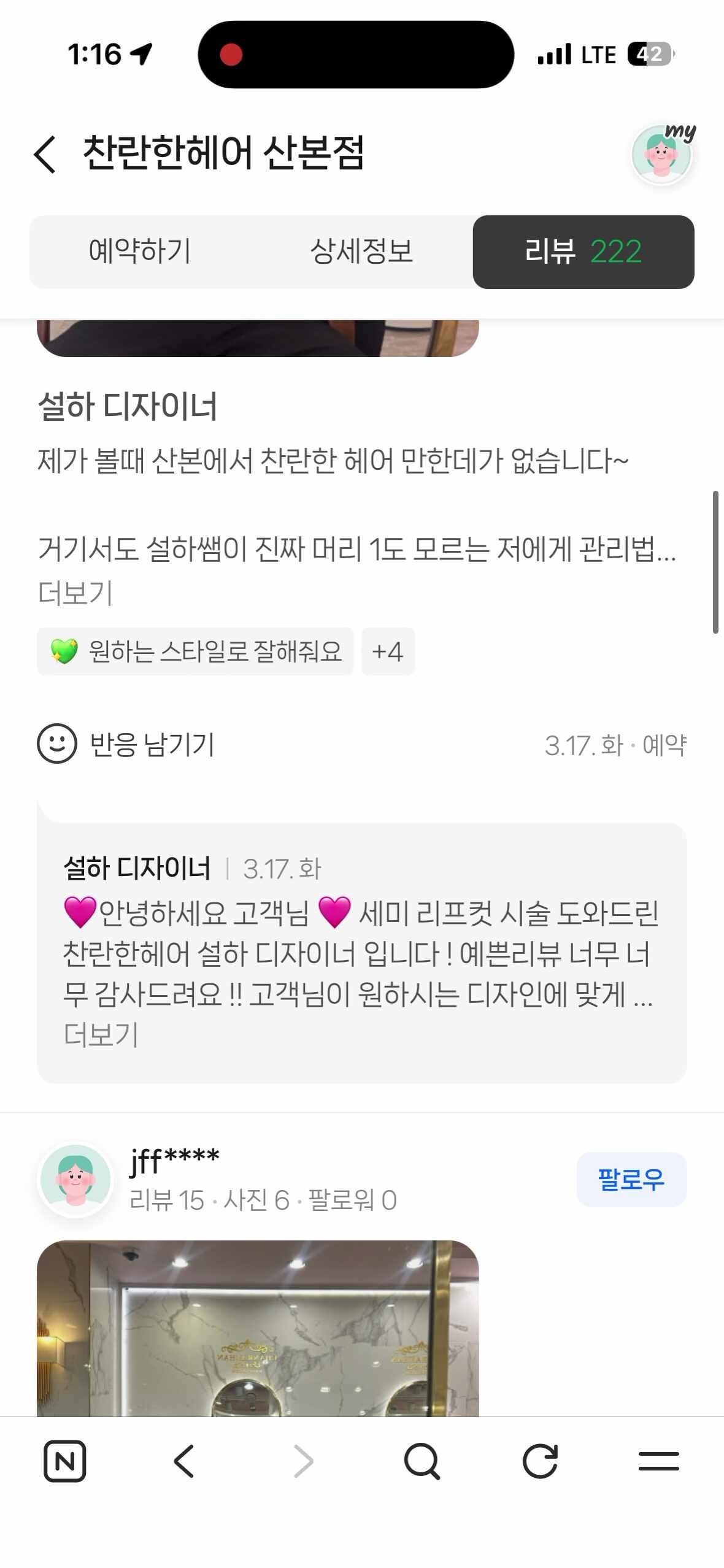Go back from 찬란한헤어 산본점 page
Image resolution: width=724 pixels, height=1568 pixels.
[45, 154]
